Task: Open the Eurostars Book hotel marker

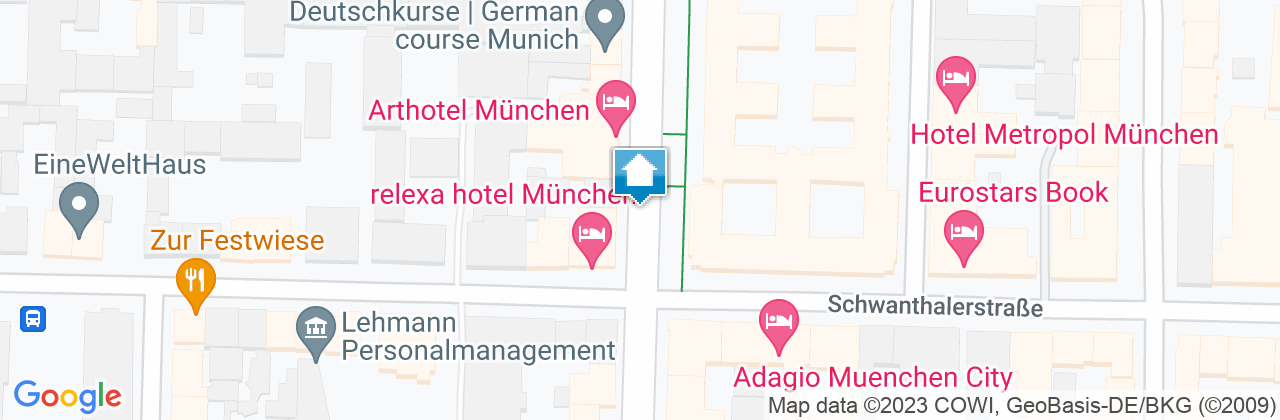Action: [963, 236]
